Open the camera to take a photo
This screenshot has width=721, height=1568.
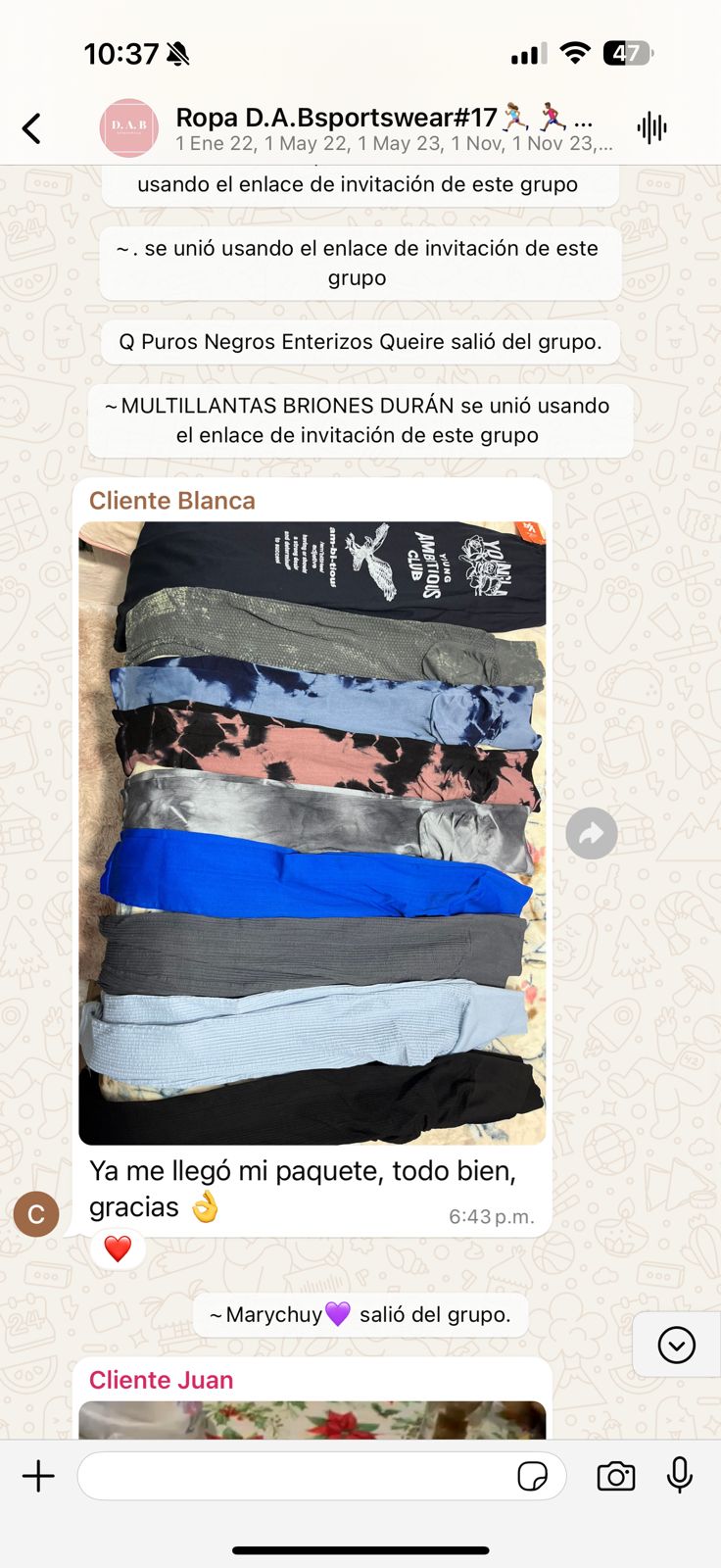[x=615, y=1476]
